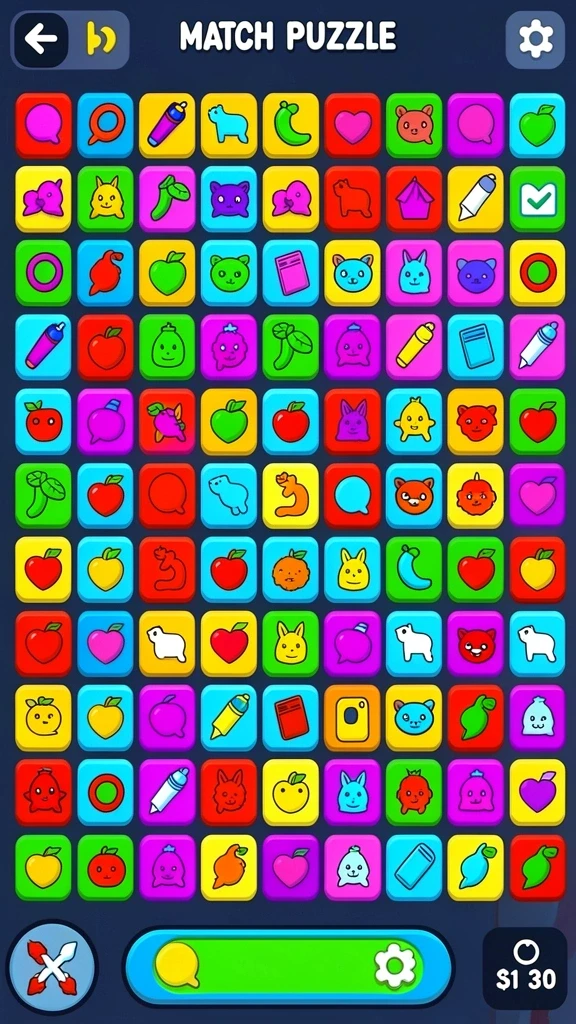Go back with the white arrow button
576x1024 pixels.
tap(40, 40)
